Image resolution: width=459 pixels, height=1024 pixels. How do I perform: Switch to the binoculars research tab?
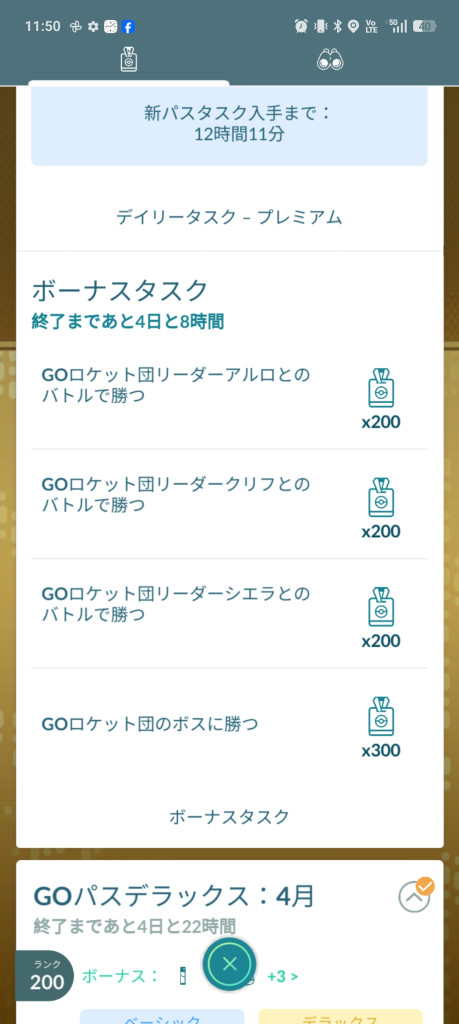coord(330,61)
